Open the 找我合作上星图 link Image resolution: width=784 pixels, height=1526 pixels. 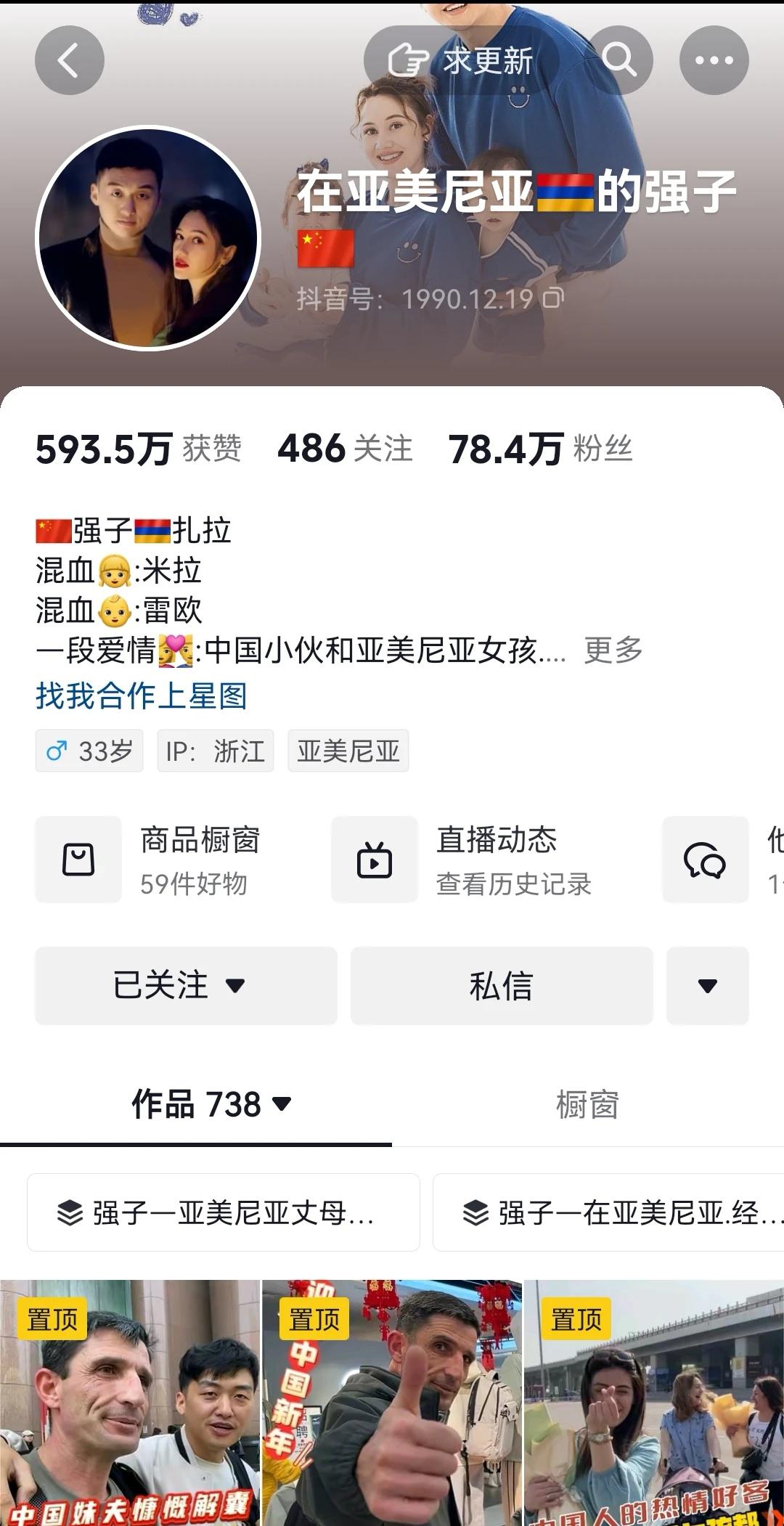[x=142, y=695]
